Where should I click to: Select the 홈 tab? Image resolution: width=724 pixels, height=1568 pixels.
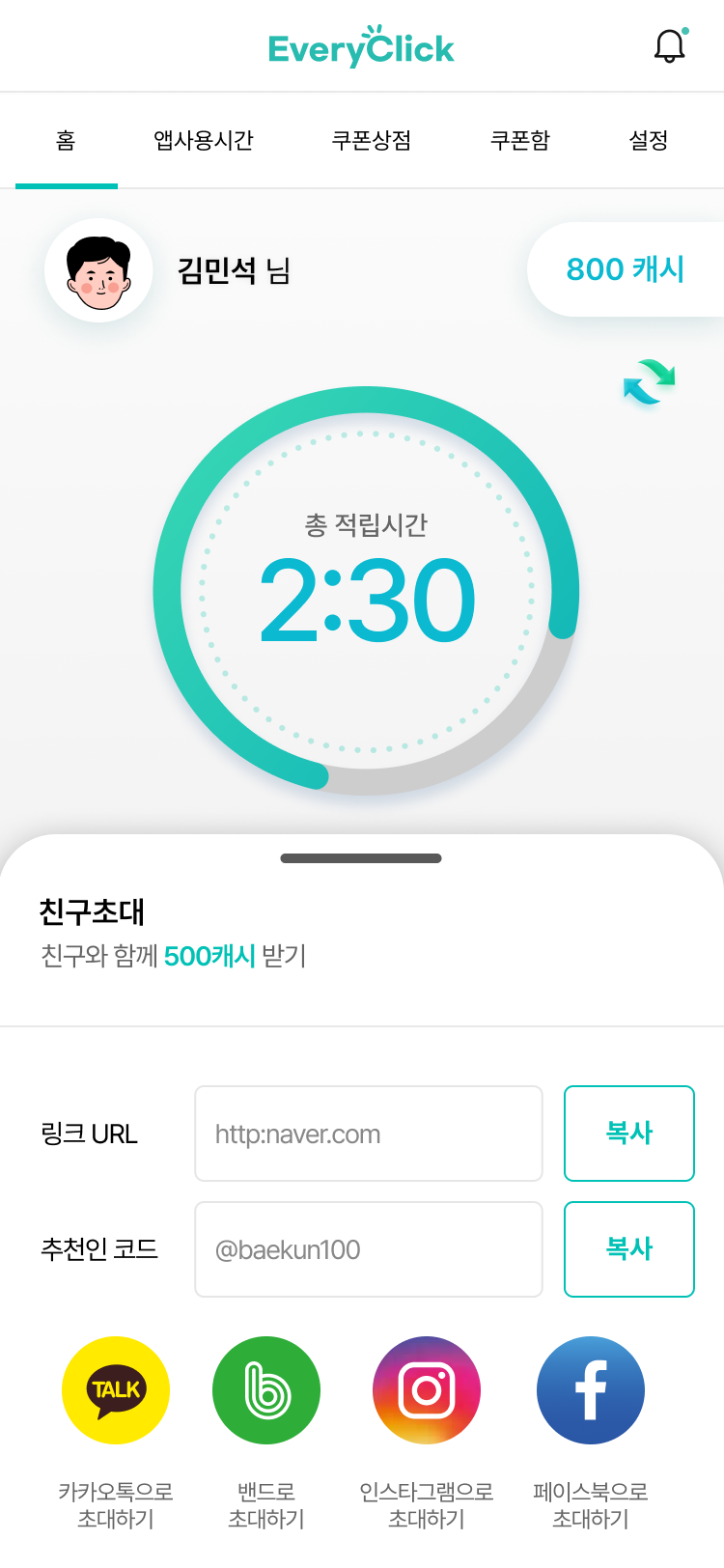[x=66, y=141]
